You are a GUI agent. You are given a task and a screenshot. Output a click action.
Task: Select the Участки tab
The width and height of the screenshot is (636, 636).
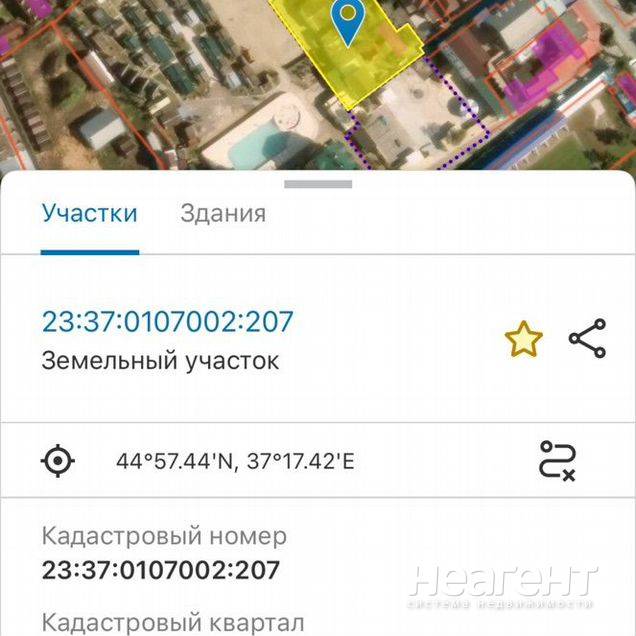[x=89, y=213]
